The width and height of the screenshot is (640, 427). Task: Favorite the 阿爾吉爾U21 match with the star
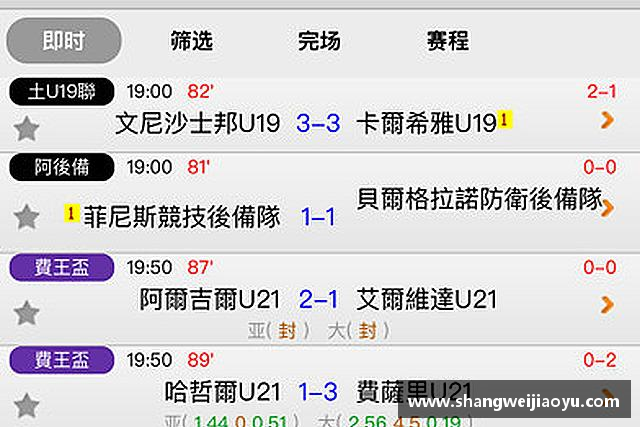point(27,313)
